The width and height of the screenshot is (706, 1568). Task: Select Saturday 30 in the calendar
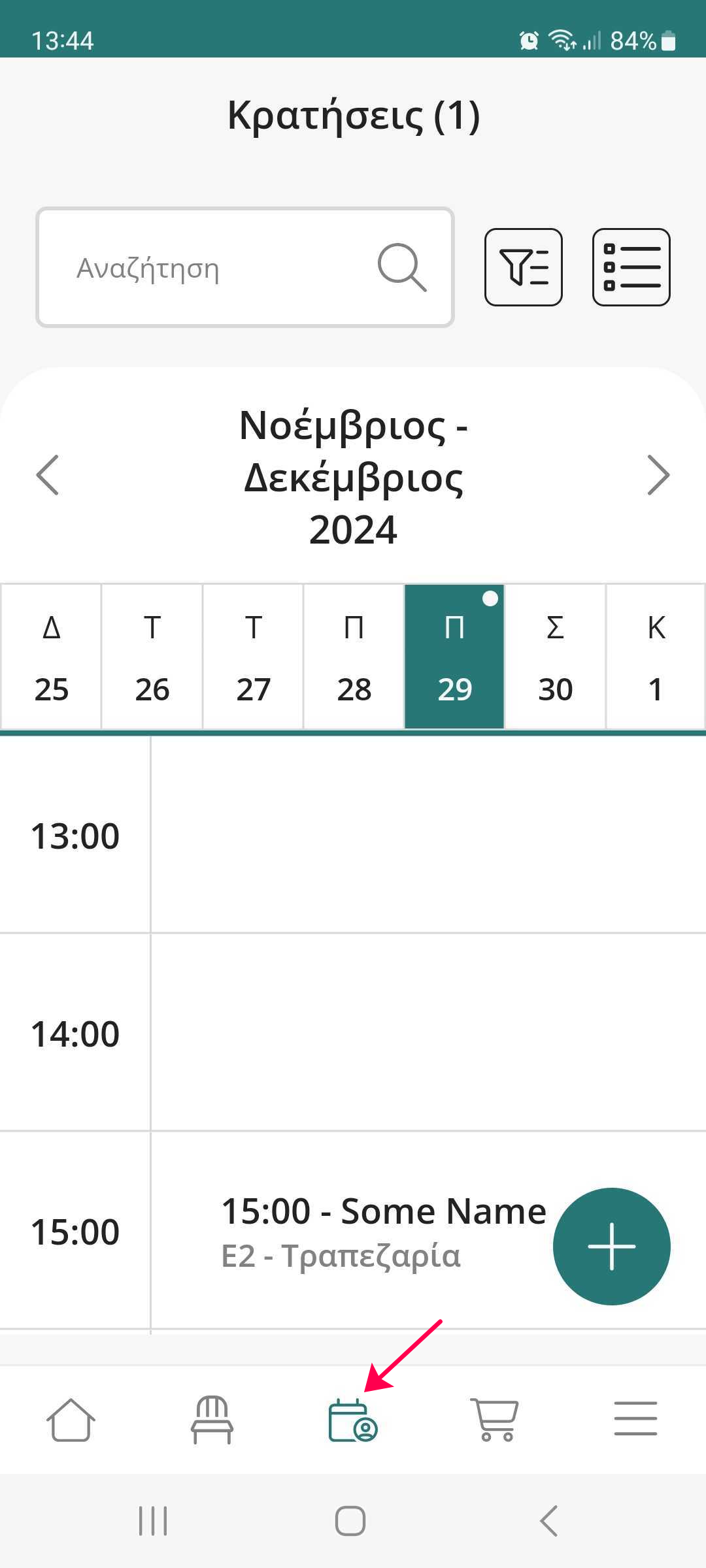click(555, 657)
